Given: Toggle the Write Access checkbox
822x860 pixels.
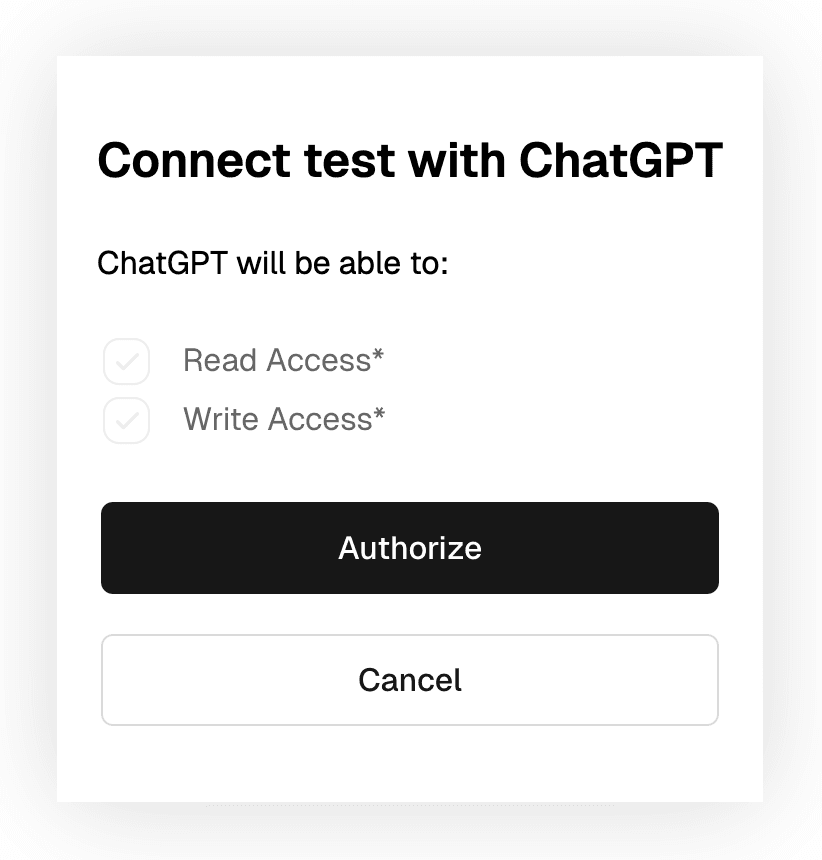Looking at the screenshot, I should click(x=127, y=420).
